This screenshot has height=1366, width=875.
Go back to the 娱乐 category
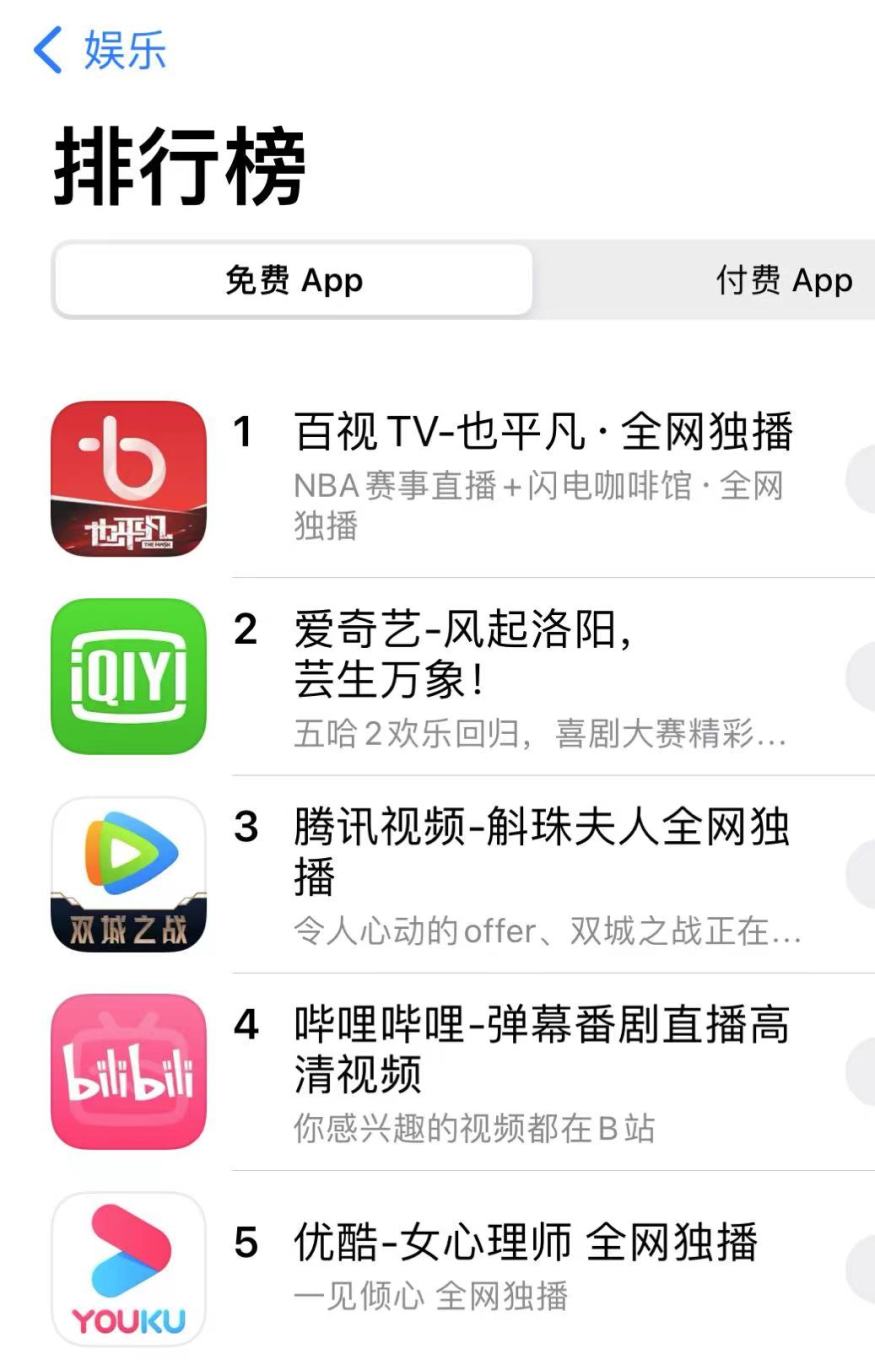click(x=100, y=50)
